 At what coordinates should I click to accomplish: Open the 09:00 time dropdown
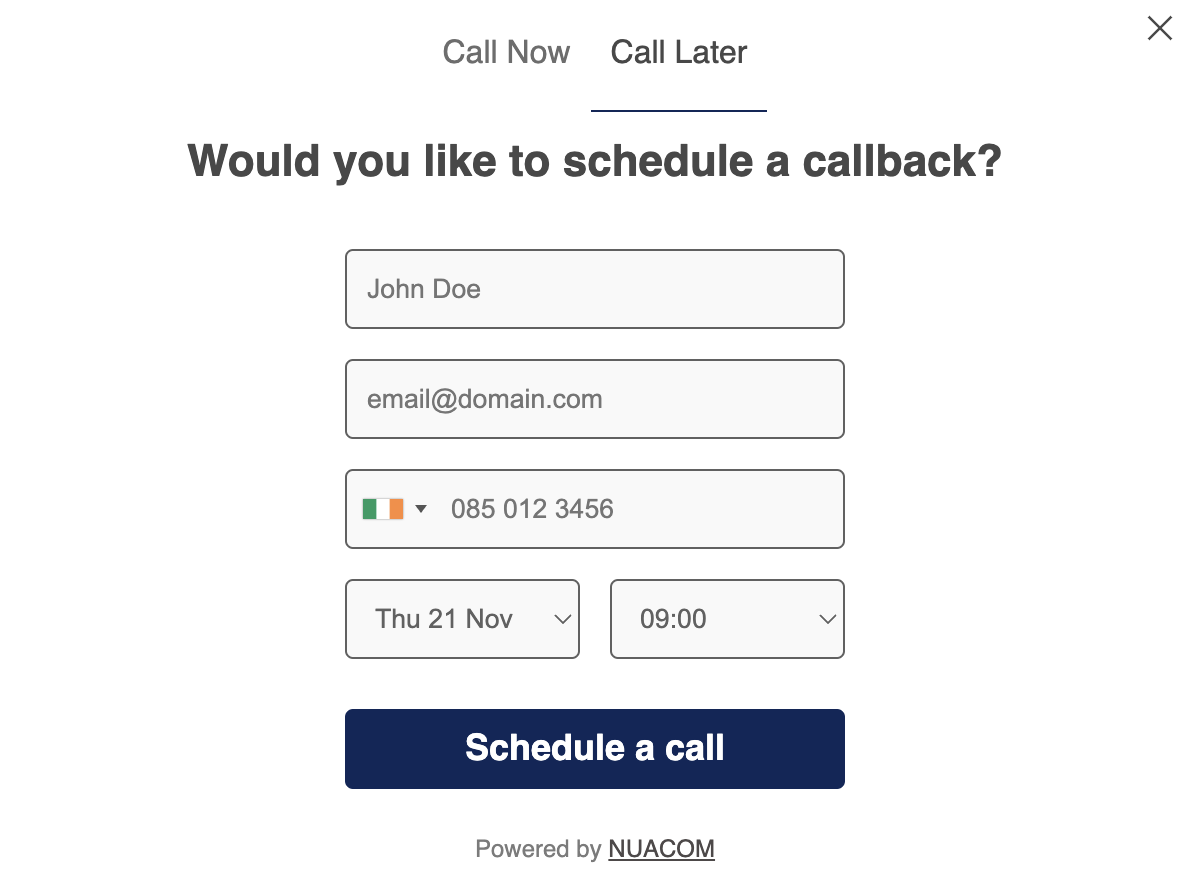pyautogui.click(x=727, y=619)
